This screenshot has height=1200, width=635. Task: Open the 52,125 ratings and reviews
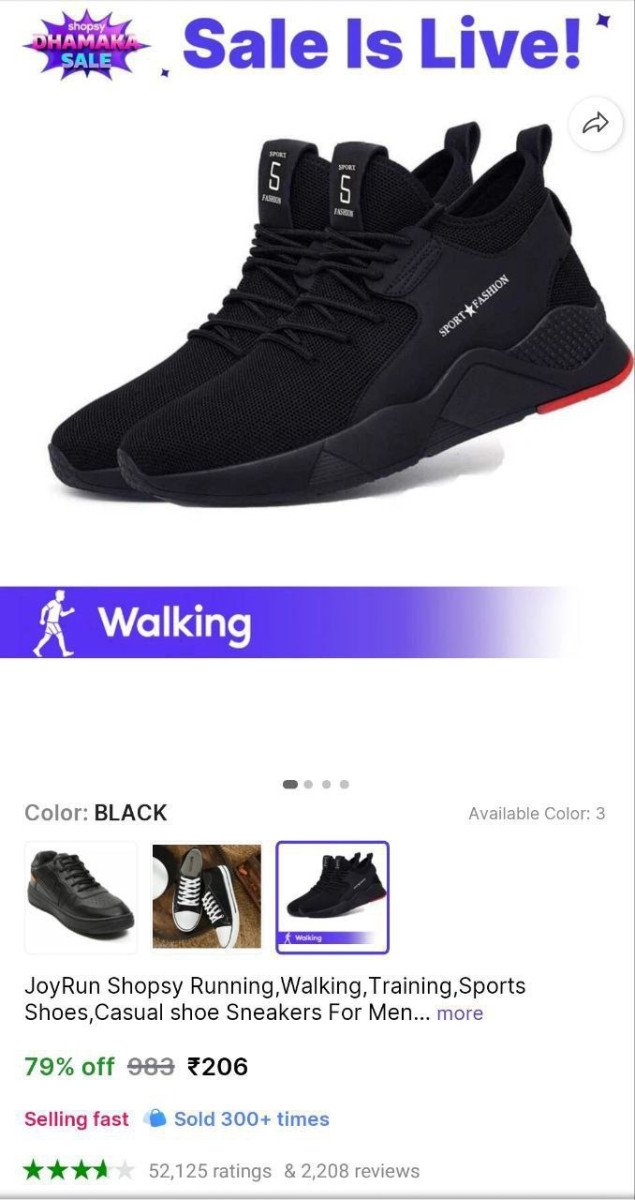[283, 1170]
